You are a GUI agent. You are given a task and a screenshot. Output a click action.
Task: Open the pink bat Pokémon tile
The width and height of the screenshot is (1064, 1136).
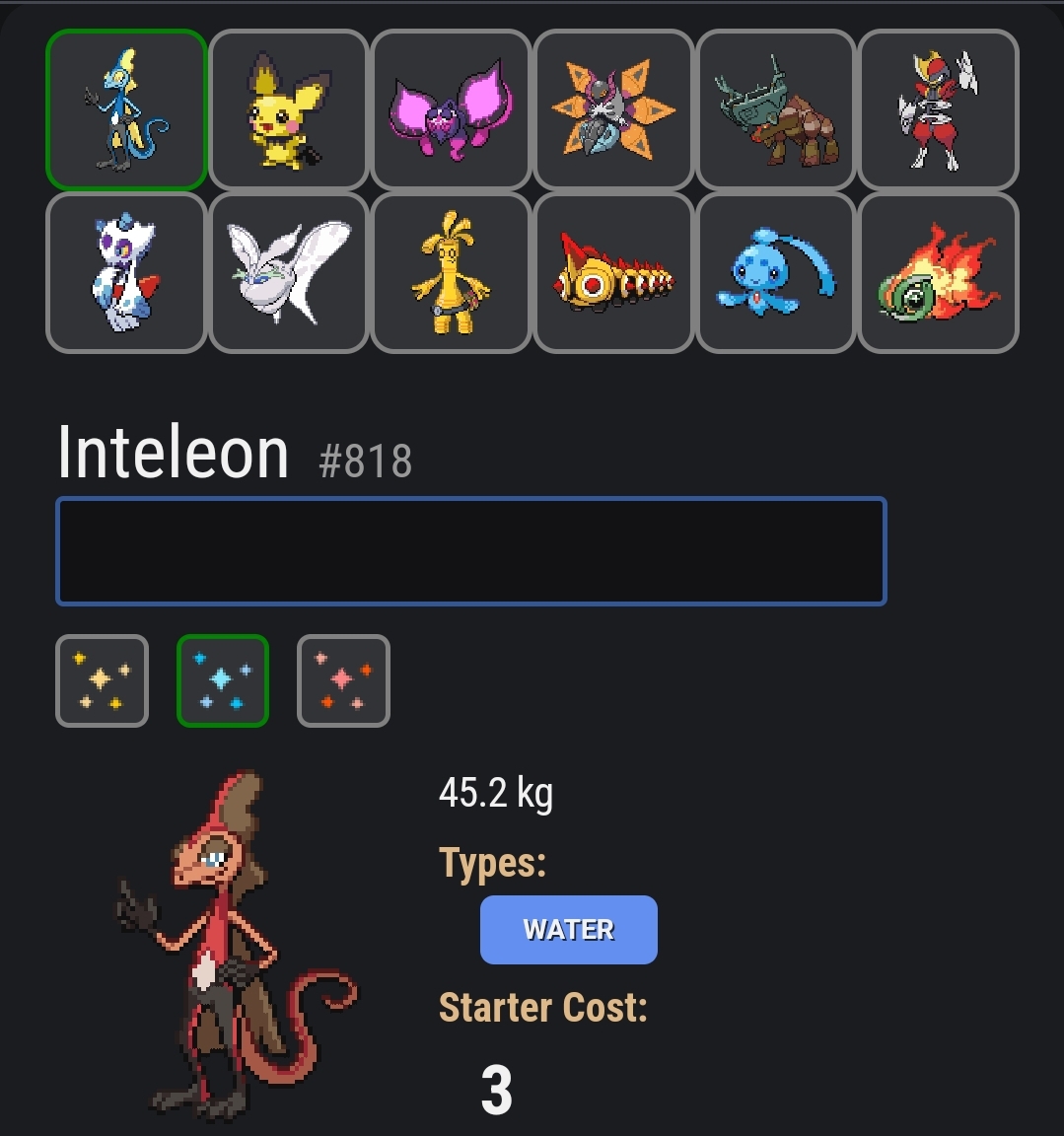click(x=451, y=109)
